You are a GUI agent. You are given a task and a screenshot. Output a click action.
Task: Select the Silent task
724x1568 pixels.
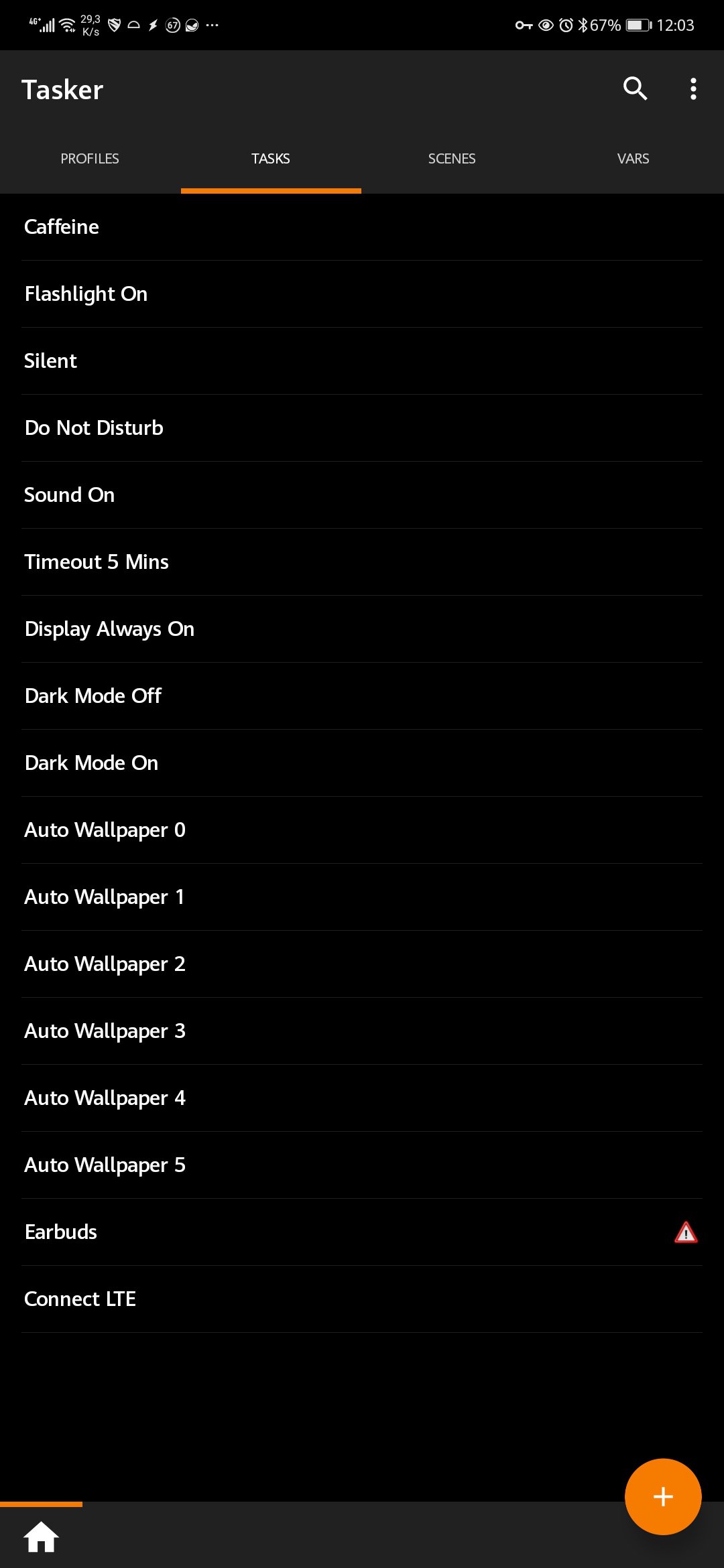(51, 361)
